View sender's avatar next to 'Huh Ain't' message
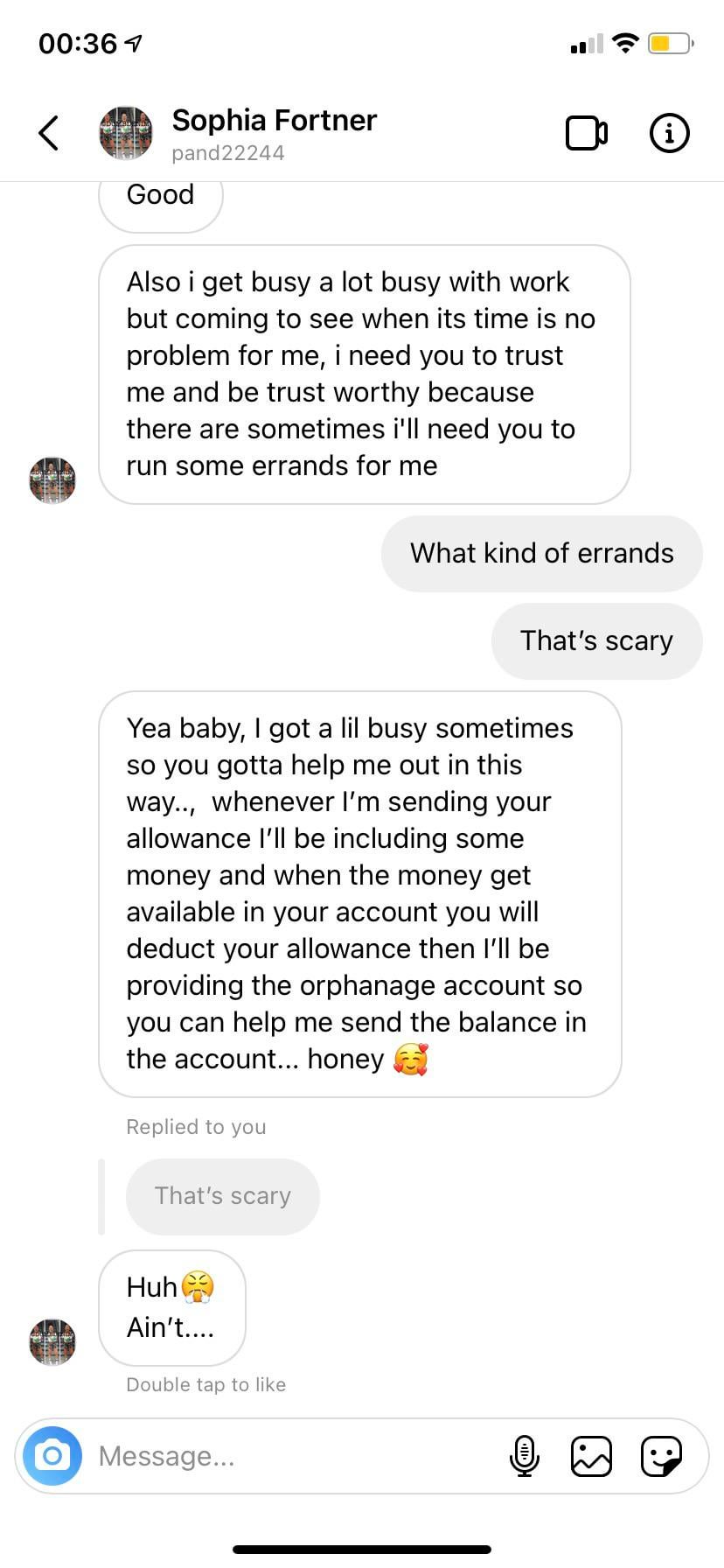Viewport: 724px width, 1568px height. (52, 1341)
